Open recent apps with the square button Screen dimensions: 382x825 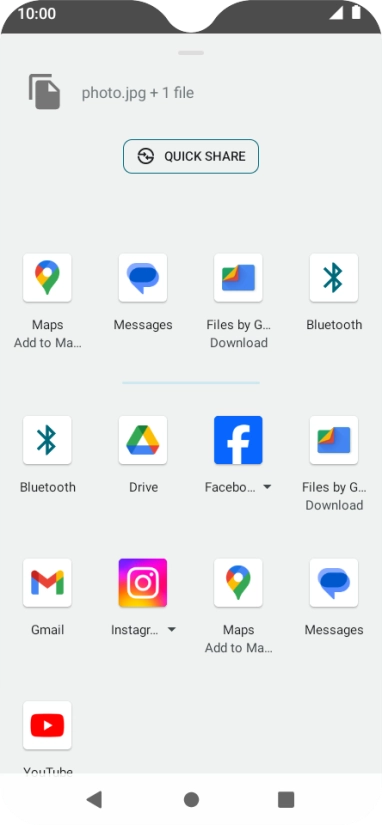pos(286,800)
